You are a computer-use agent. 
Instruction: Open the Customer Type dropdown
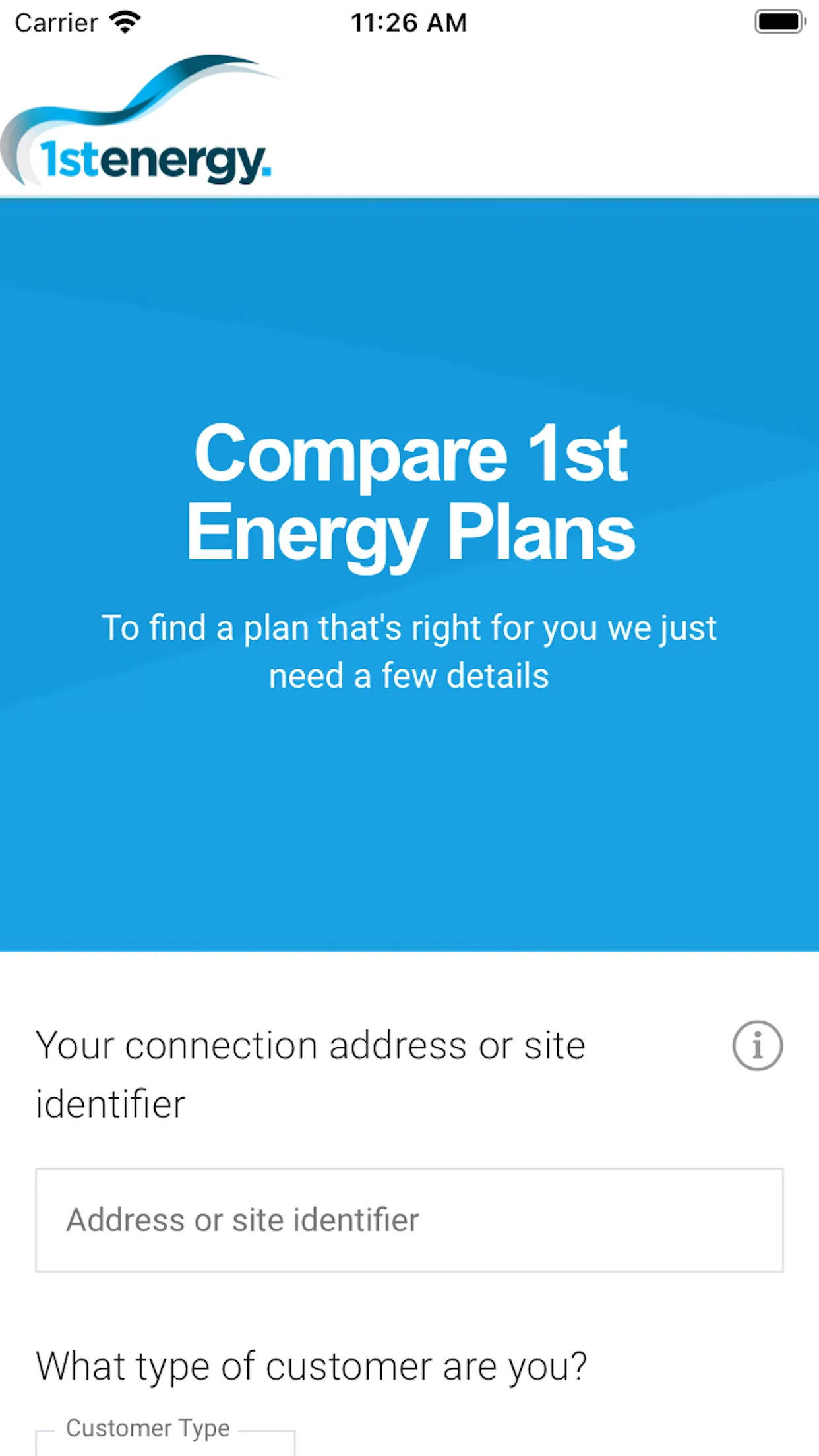click(x=165, y=1441)
